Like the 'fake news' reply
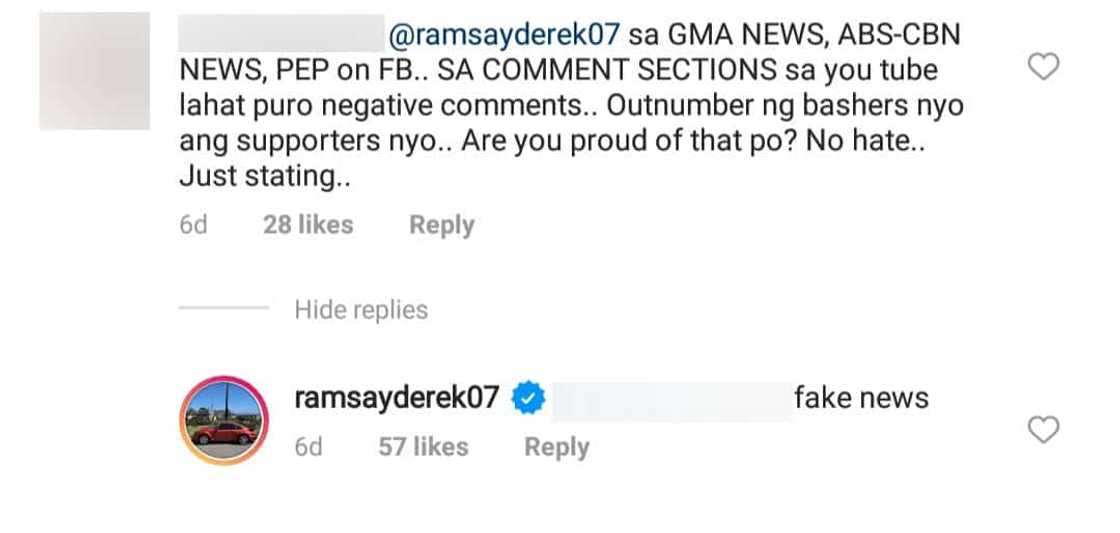 (1044, 430)
